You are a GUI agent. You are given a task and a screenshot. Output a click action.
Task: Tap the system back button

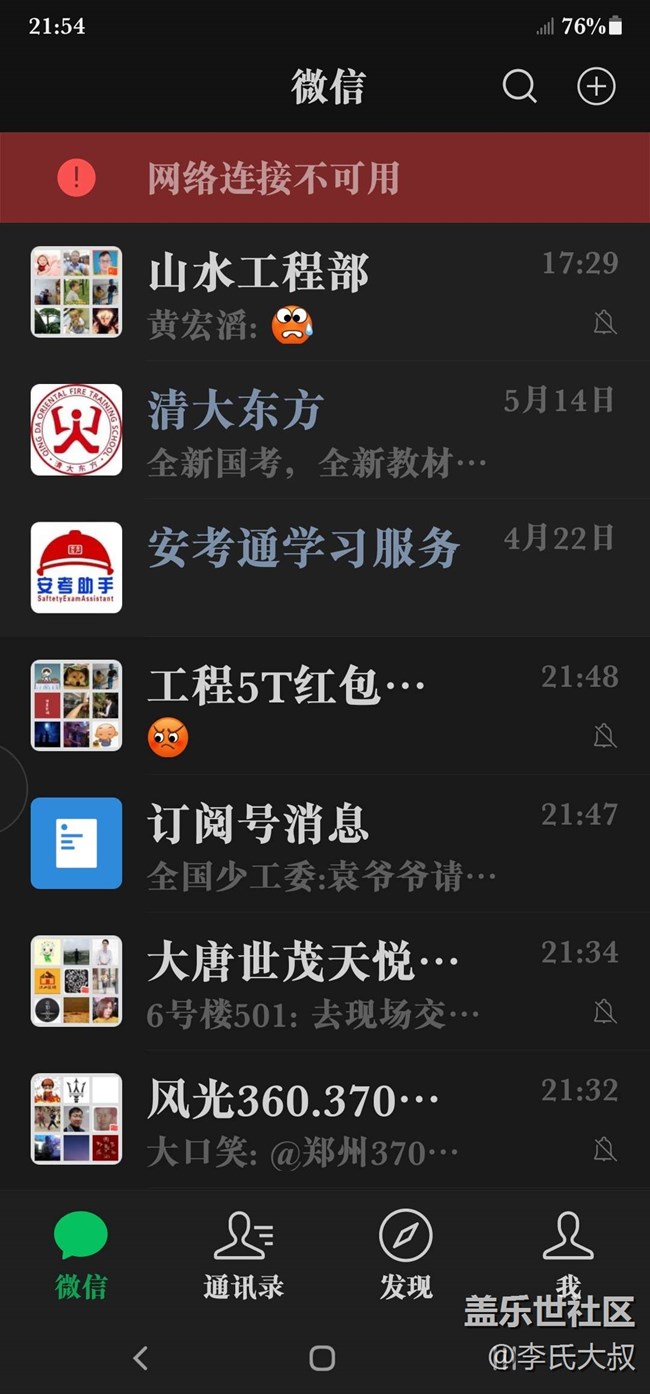141,1357
